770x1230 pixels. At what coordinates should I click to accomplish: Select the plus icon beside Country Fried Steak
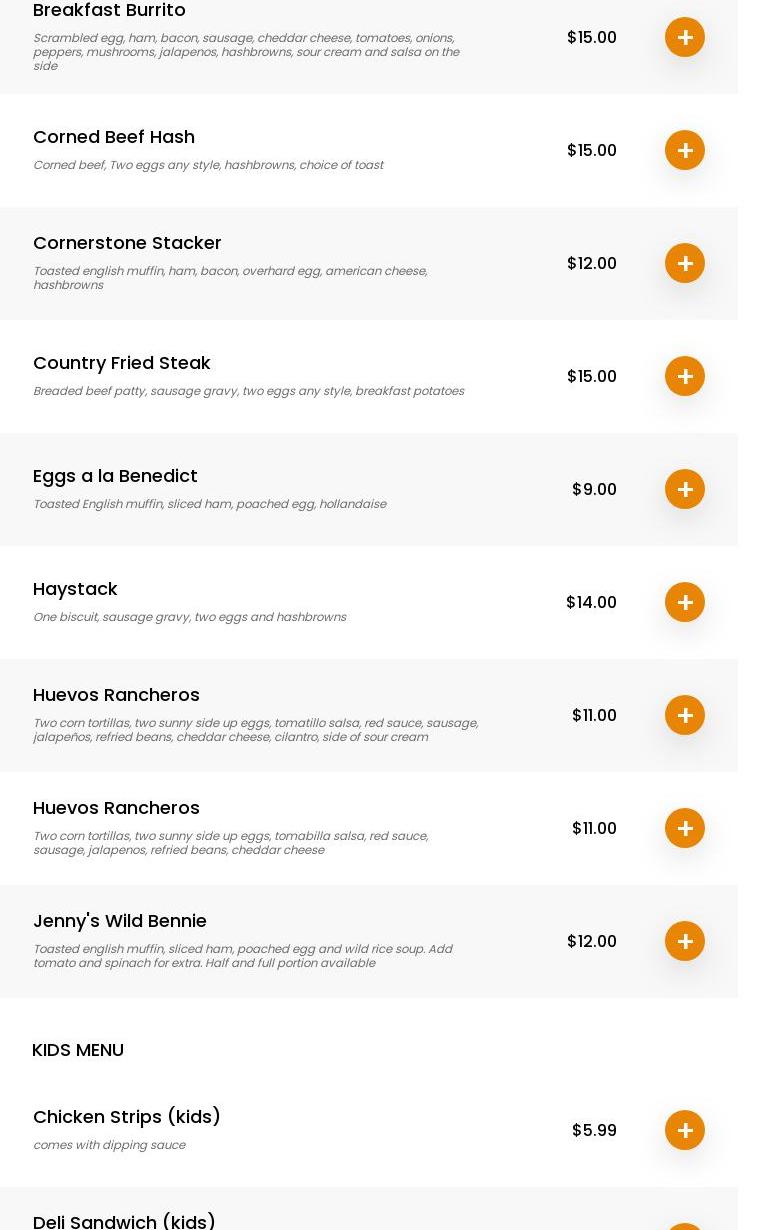685,376
